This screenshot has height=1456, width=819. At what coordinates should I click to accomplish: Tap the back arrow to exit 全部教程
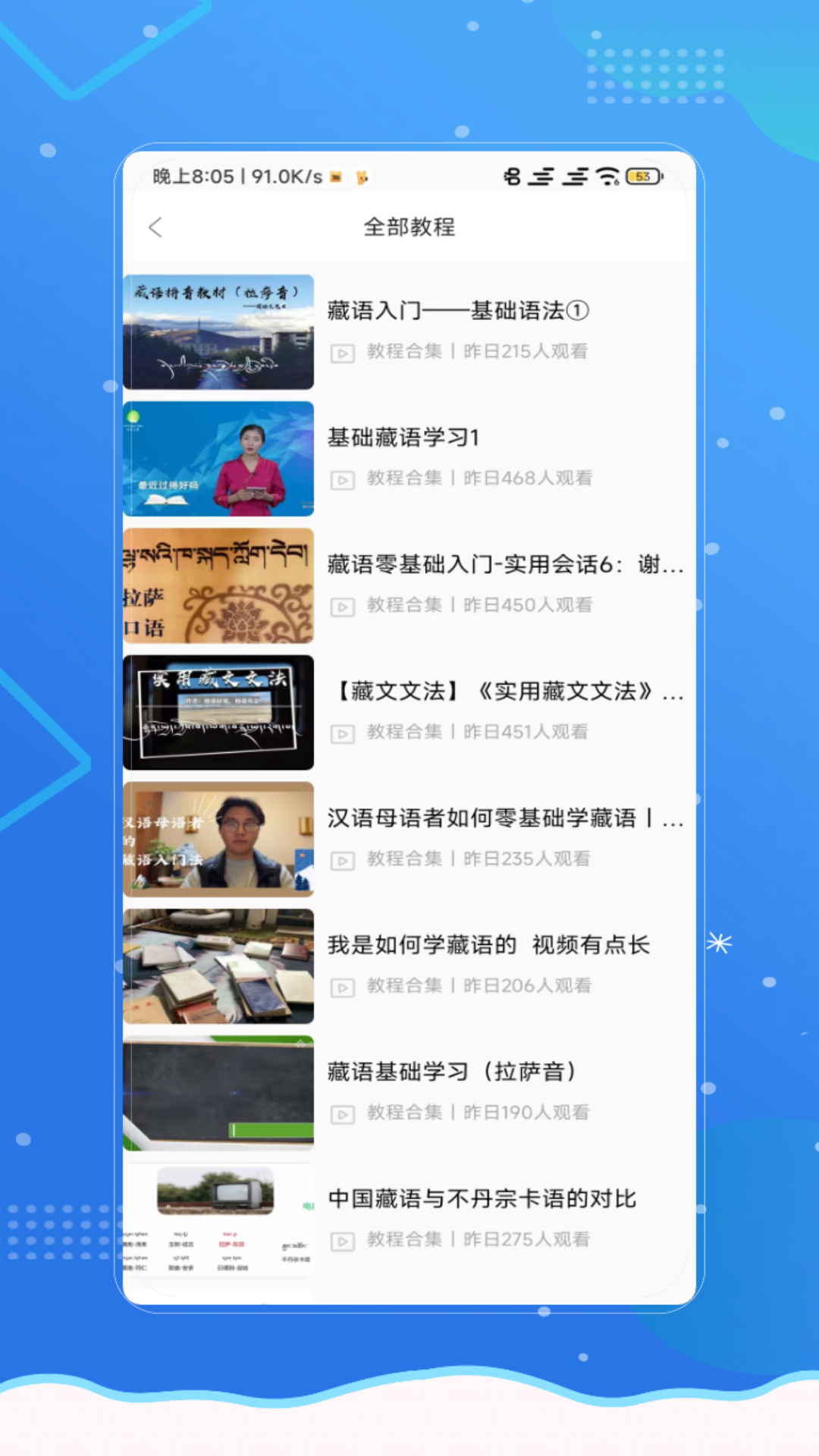coord(157,227)
